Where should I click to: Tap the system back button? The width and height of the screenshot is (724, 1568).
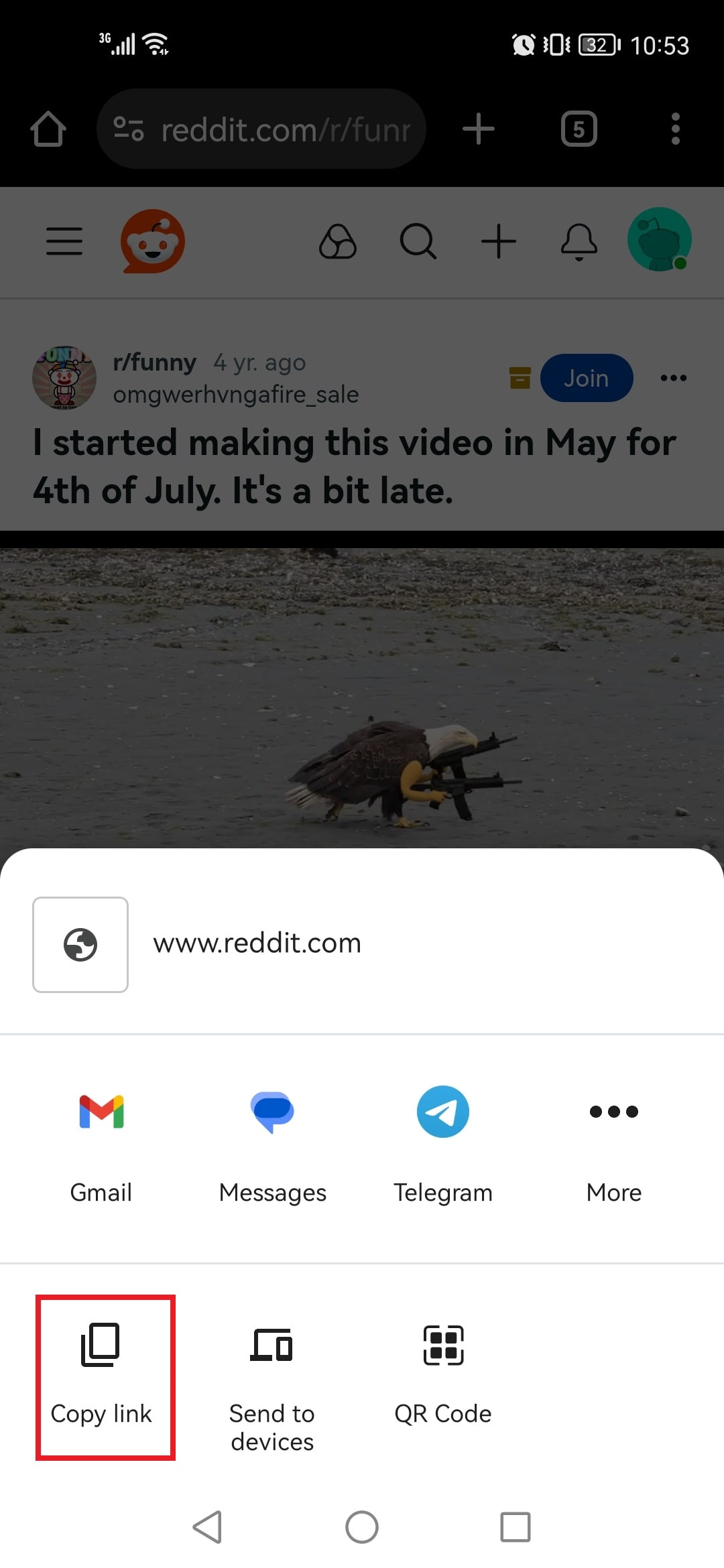tap(208, 1527)
